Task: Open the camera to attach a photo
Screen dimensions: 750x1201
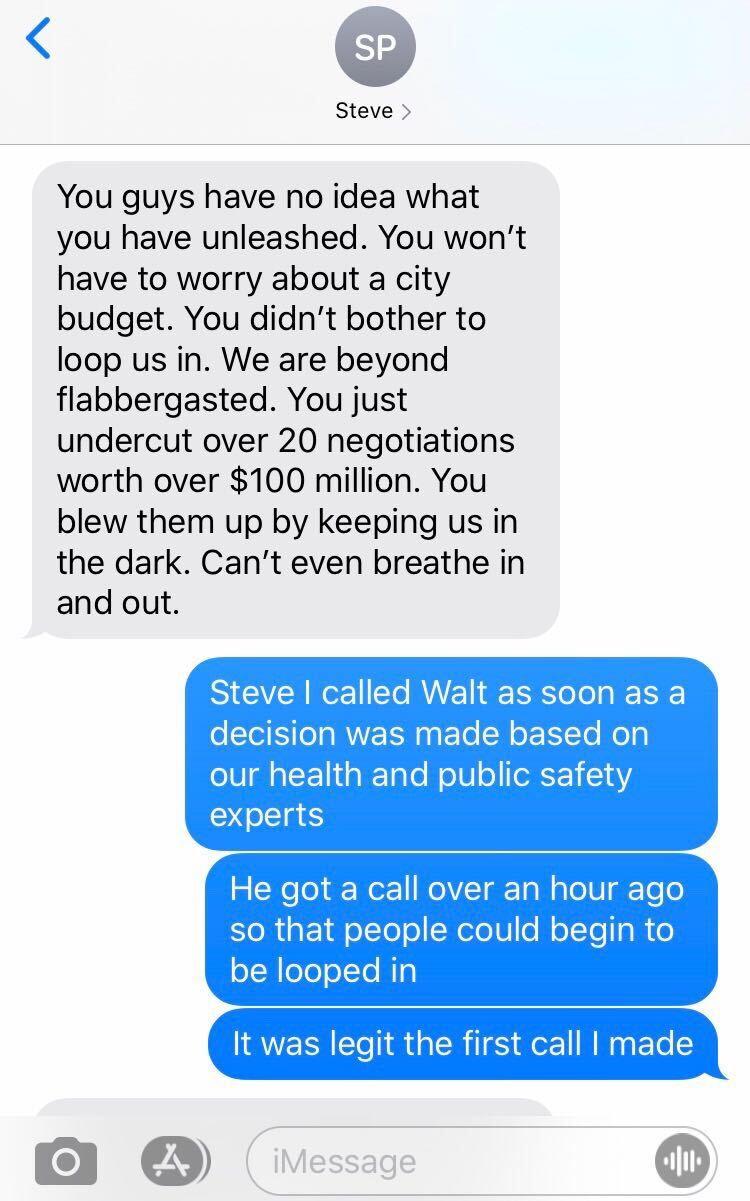Action: (67, 1160)
